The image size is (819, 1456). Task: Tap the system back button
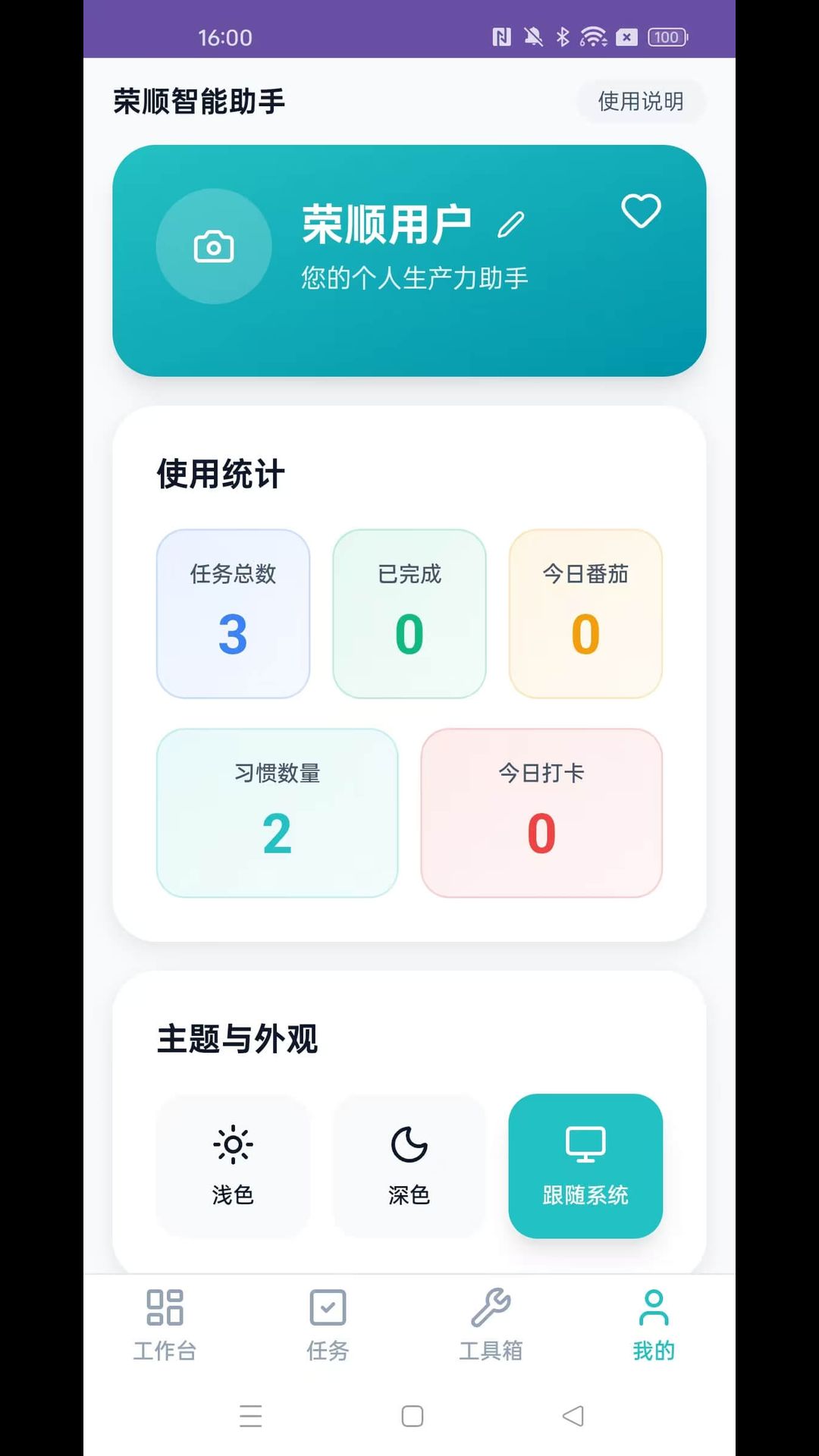[x=573, y=1416]
